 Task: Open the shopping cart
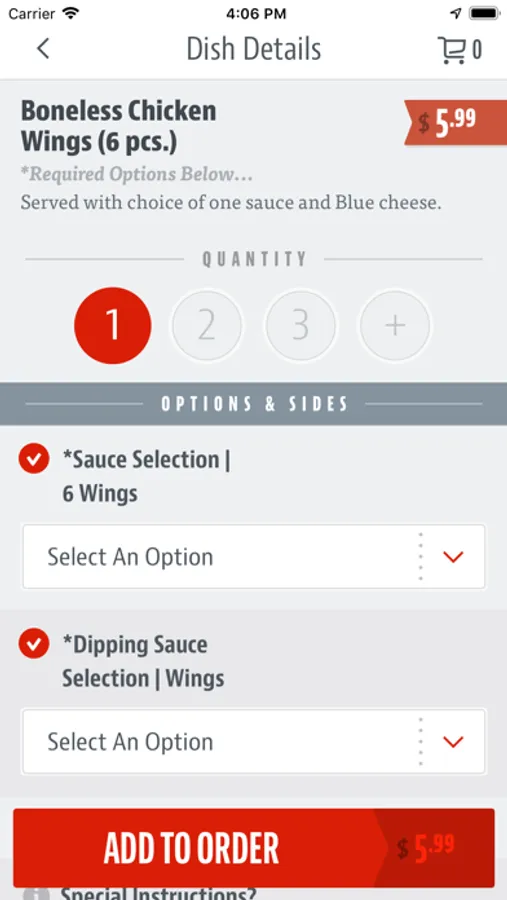(459, 50)
